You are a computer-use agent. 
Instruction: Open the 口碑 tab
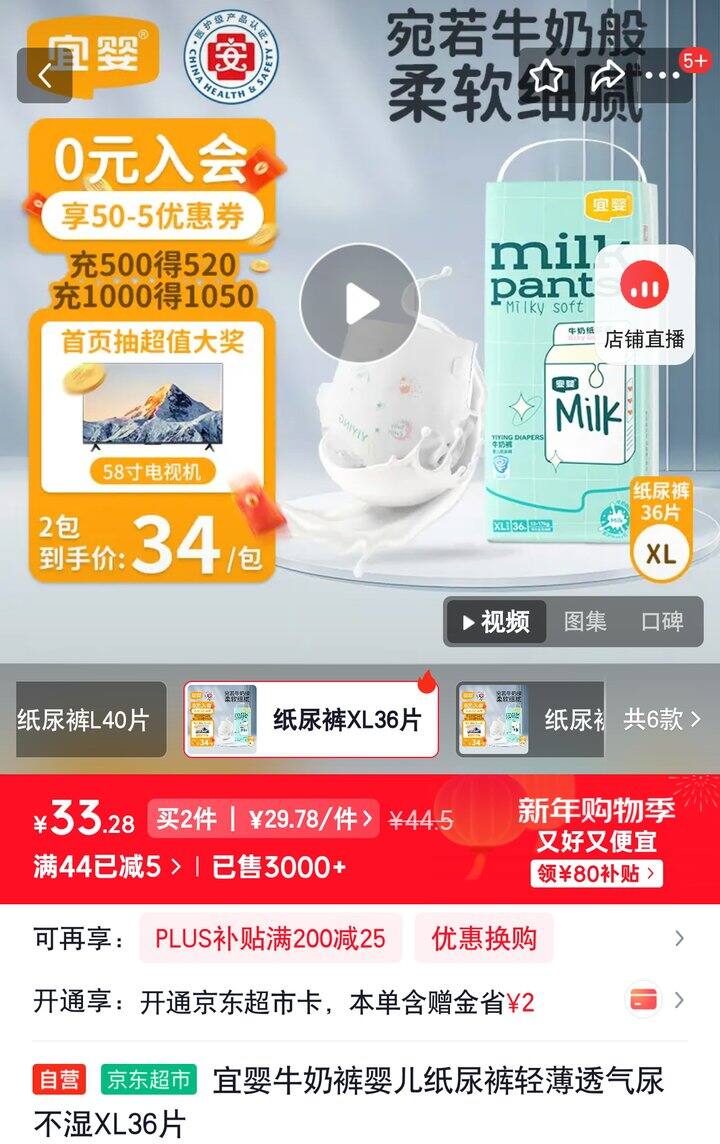click(664, 622)
